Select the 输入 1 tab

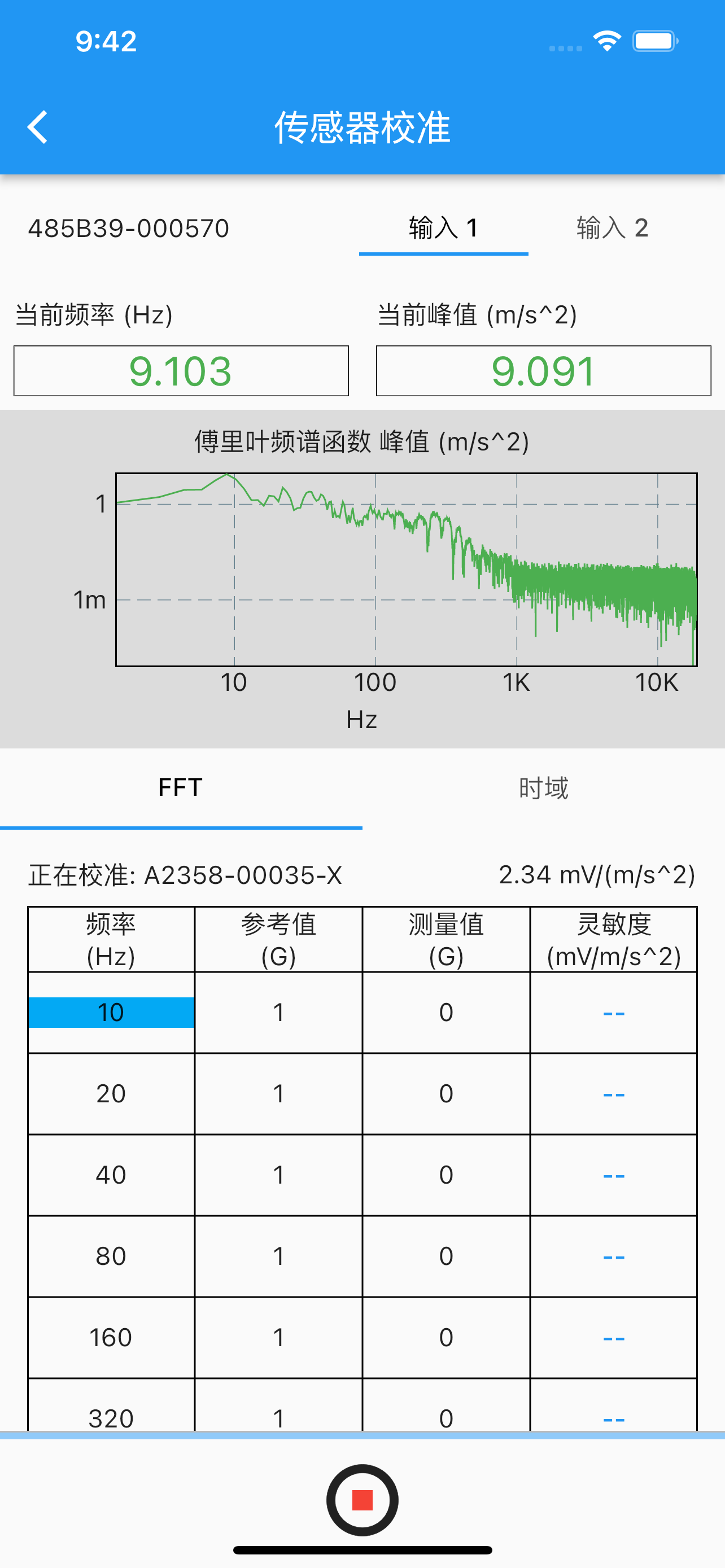[443, 229]
